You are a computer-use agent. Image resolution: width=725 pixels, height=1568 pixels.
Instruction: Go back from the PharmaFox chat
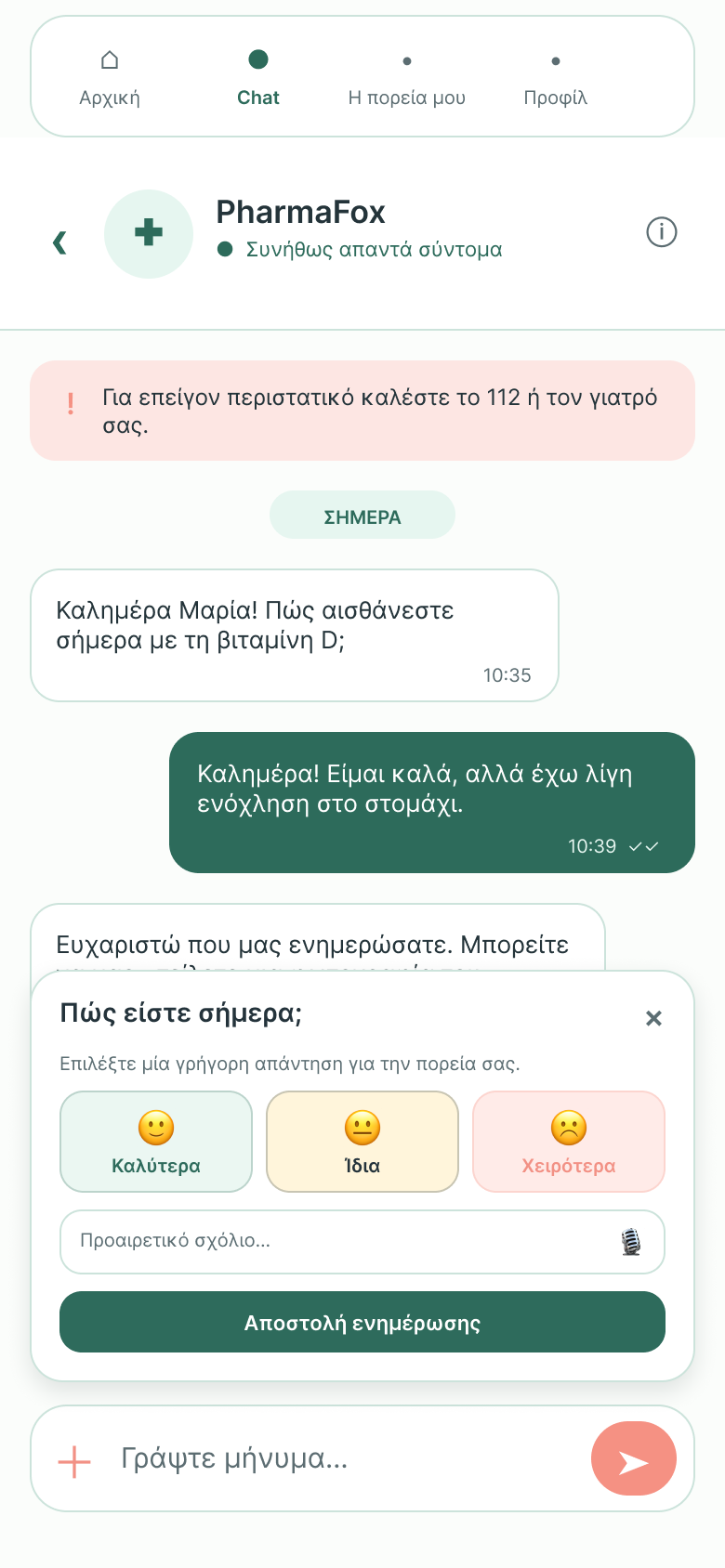tap(59, 242)
